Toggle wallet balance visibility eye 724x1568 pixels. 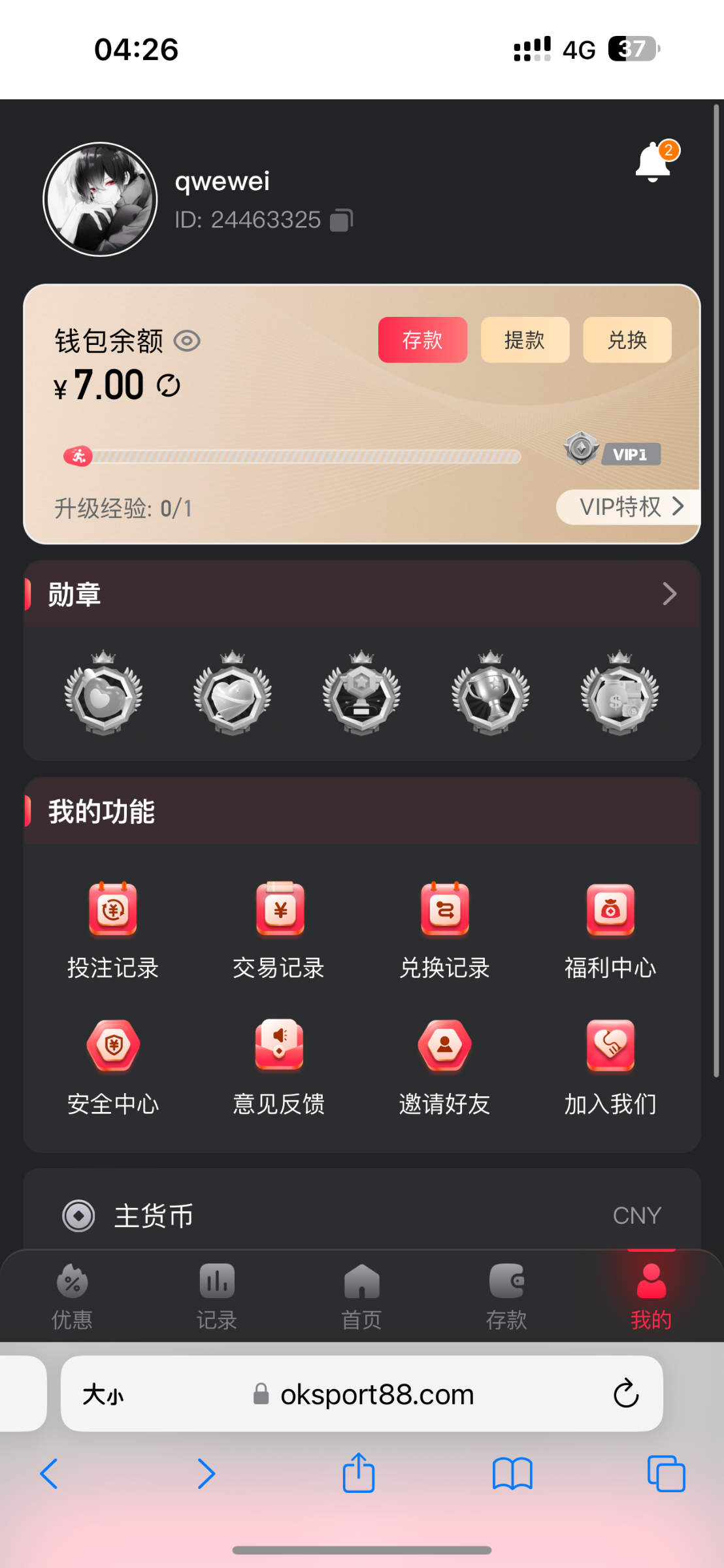(187, 340)
